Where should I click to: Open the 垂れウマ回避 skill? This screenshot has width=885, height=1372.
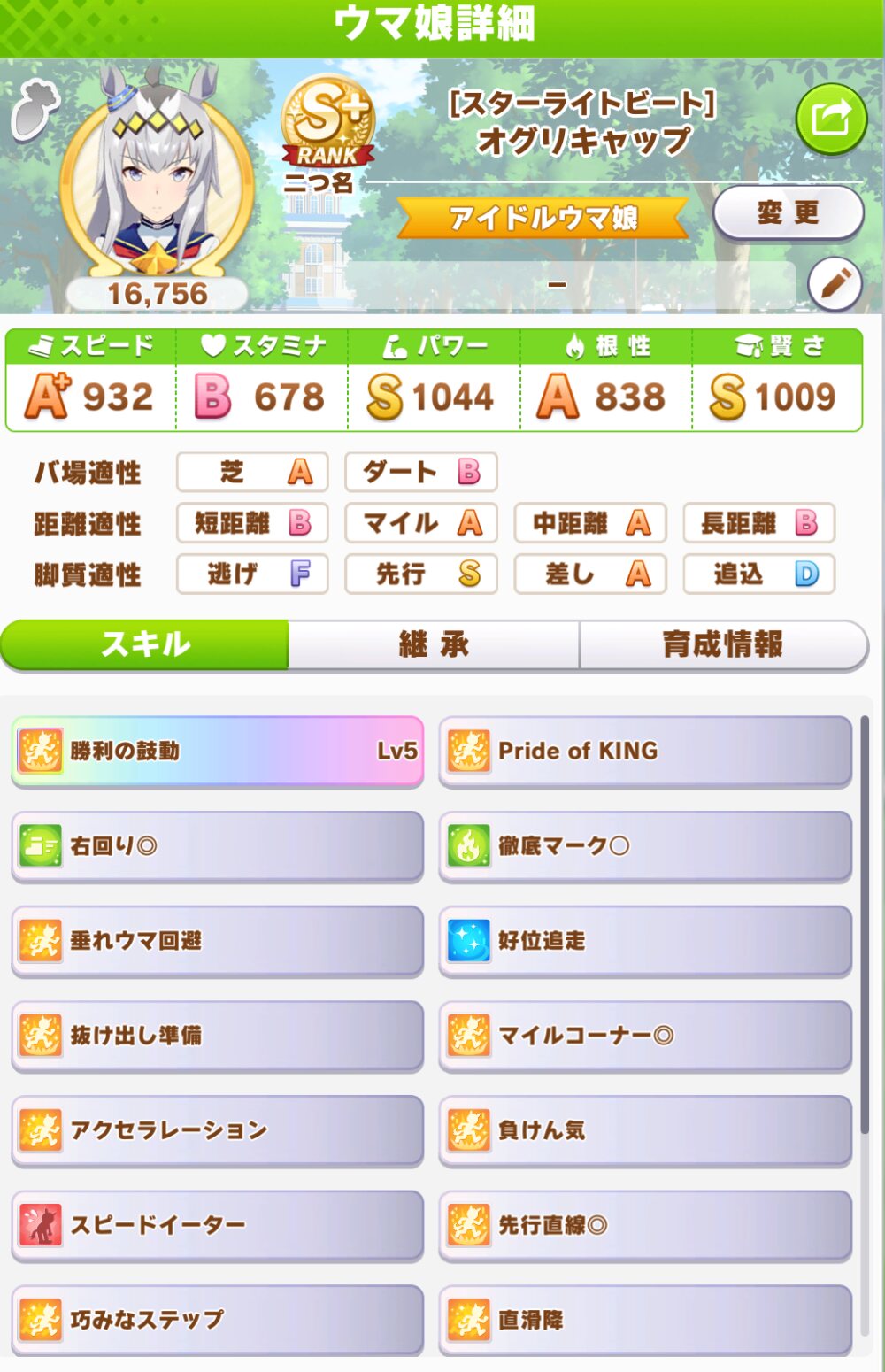click(x=218, y=940)
